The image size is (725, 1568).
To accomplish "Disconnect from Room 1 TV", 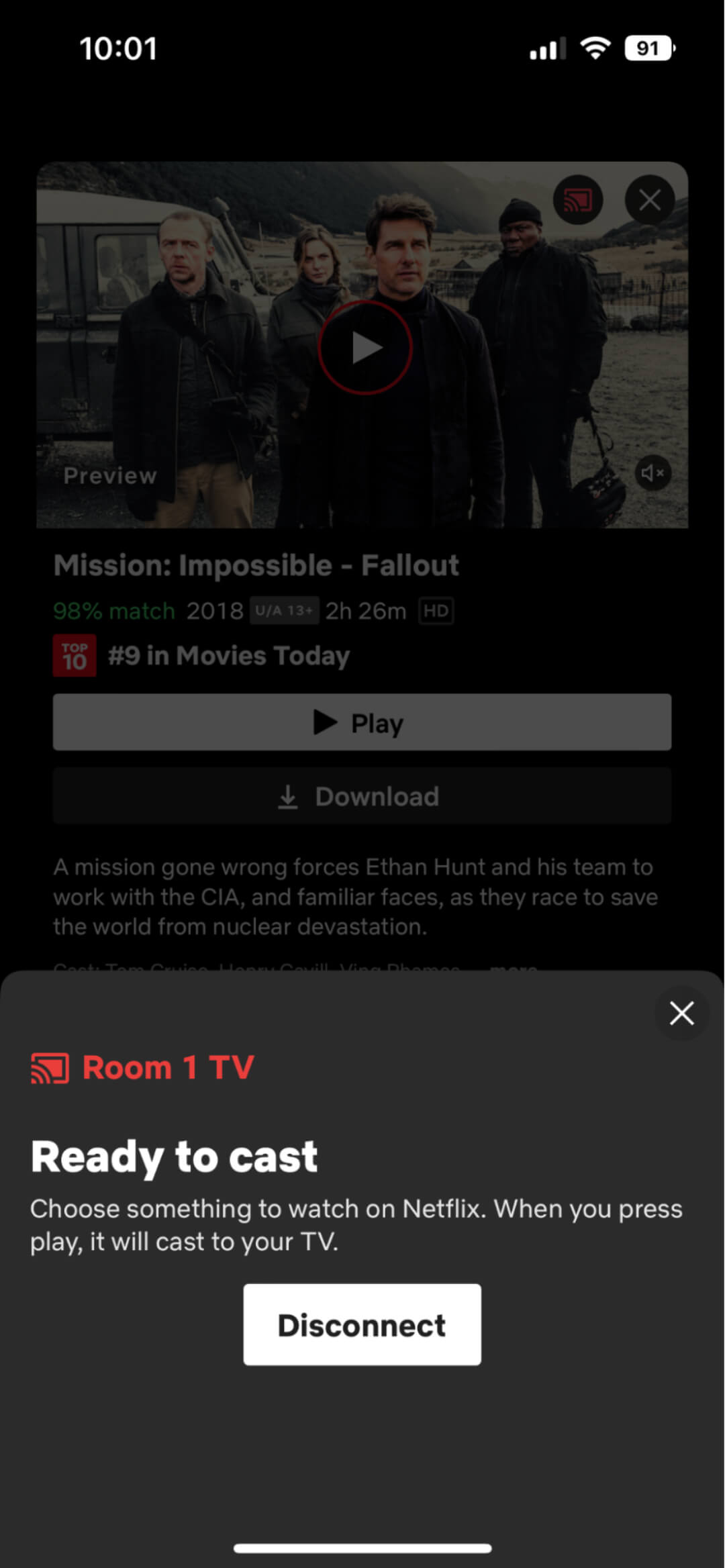I will click(x=362, y=1324).
